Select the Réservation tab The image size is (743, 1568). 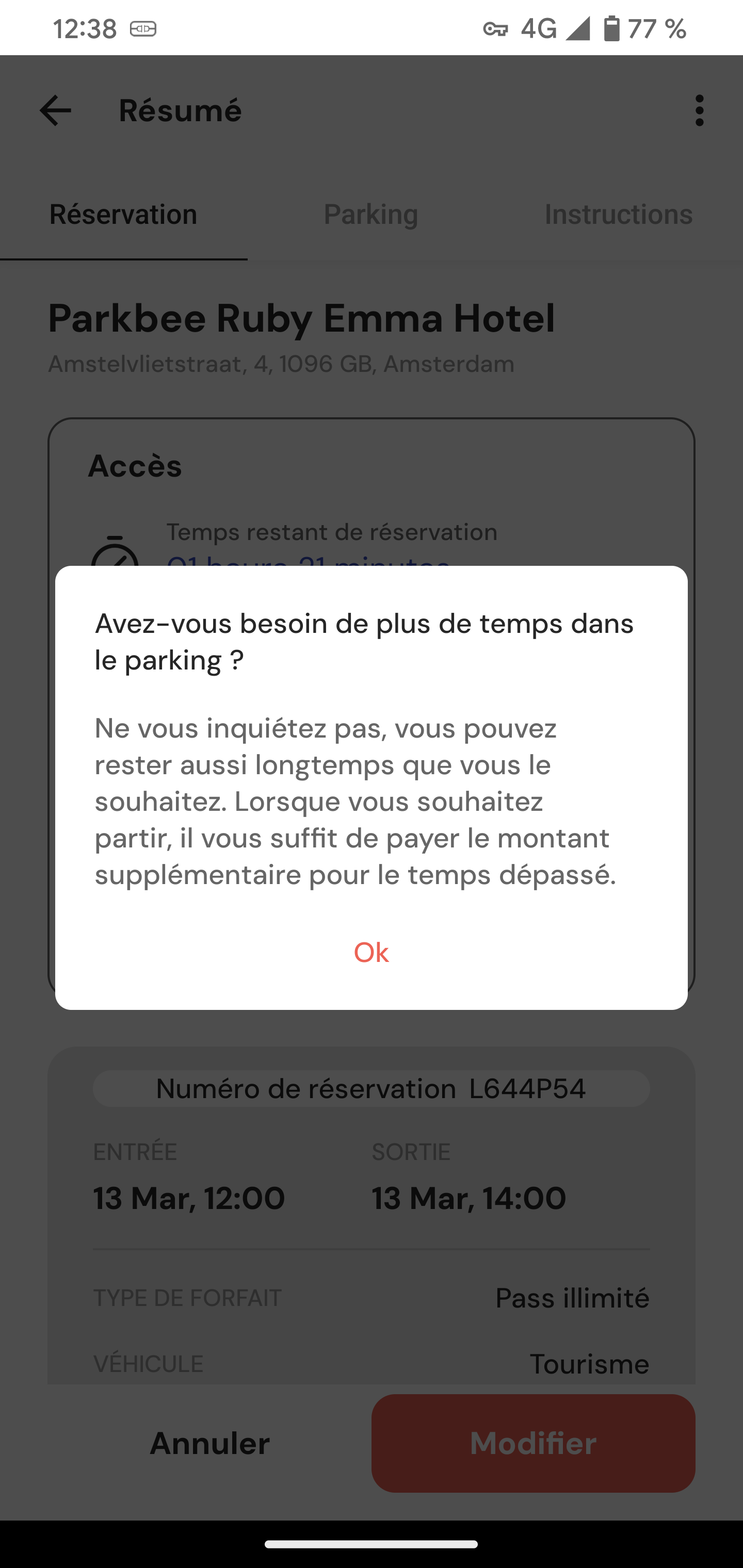124,214
